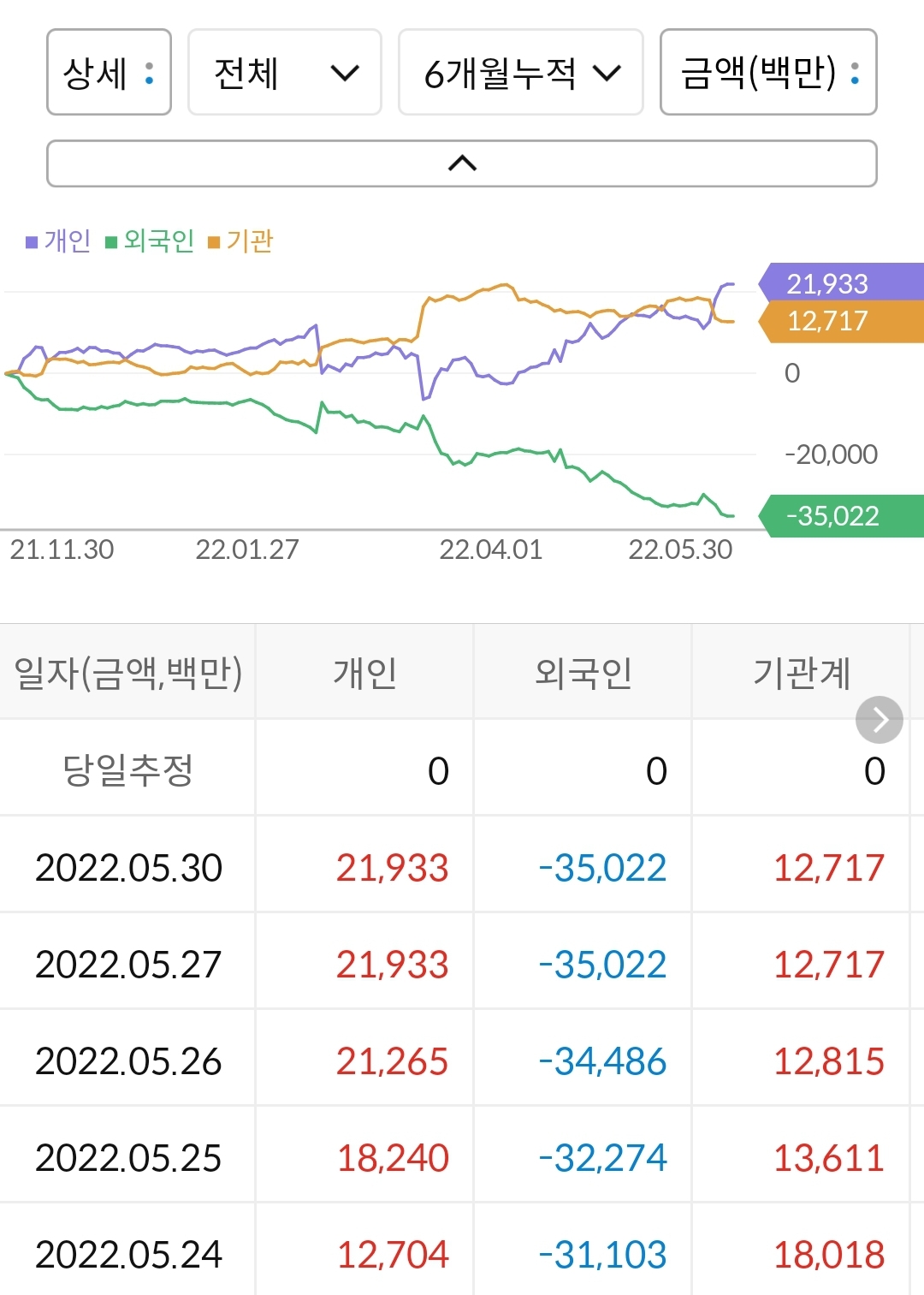Viewport: 924px width, 1295px height.
Task: Click the 22.04.01 axis label on the chart
Action: point(490,550)
